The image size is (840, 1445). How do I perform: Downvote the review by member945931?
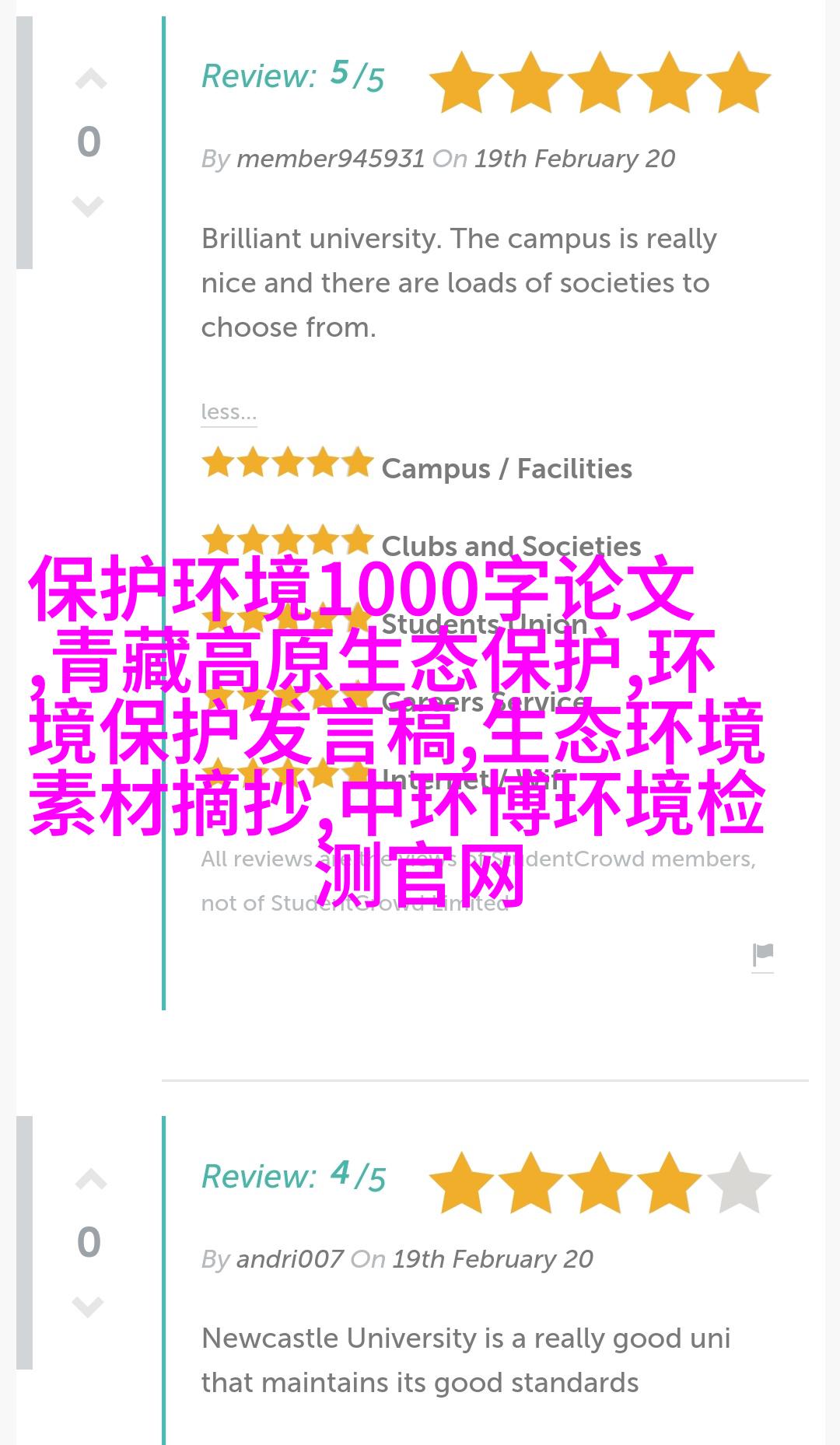point(88,206)
